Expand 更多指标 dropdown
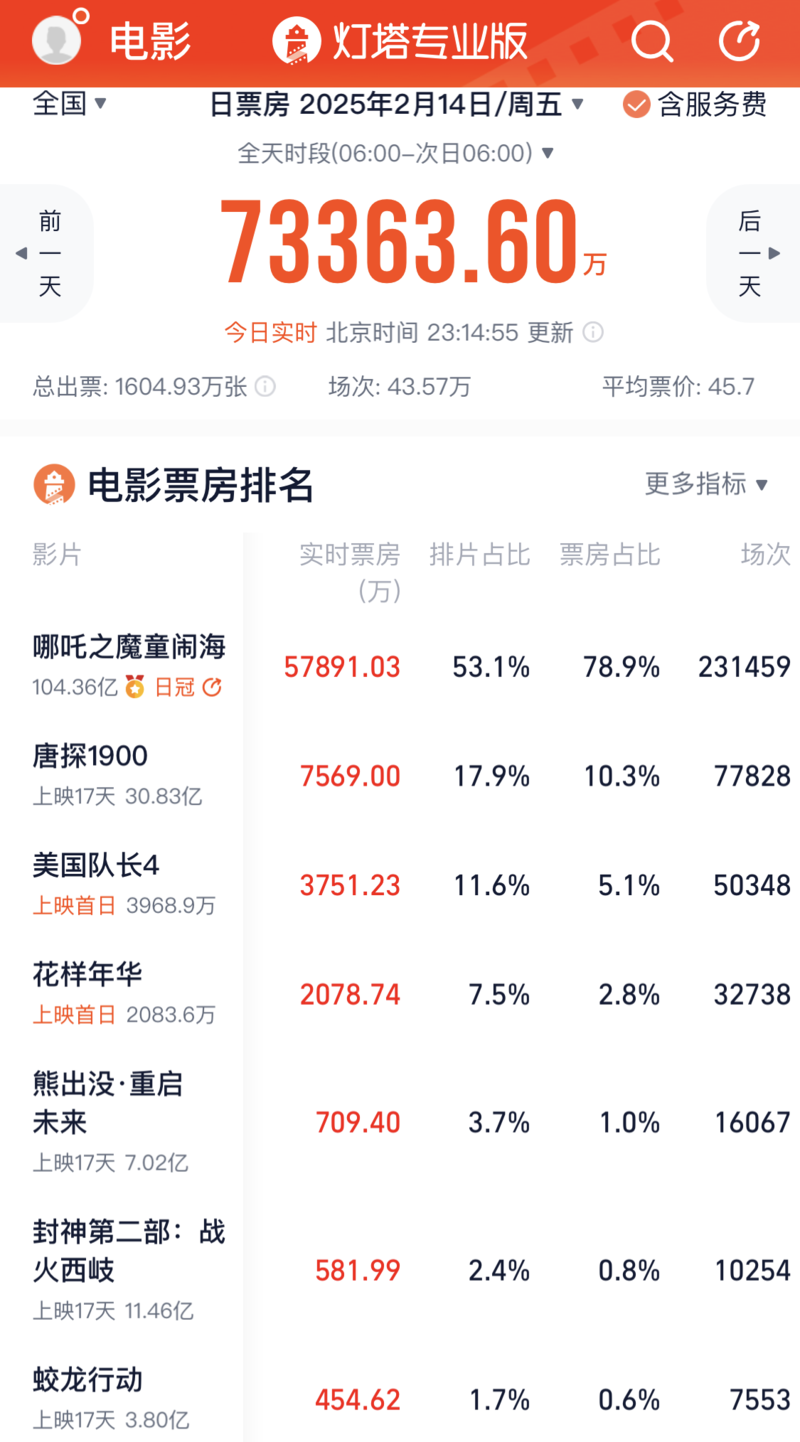 [x=707, y=484]
